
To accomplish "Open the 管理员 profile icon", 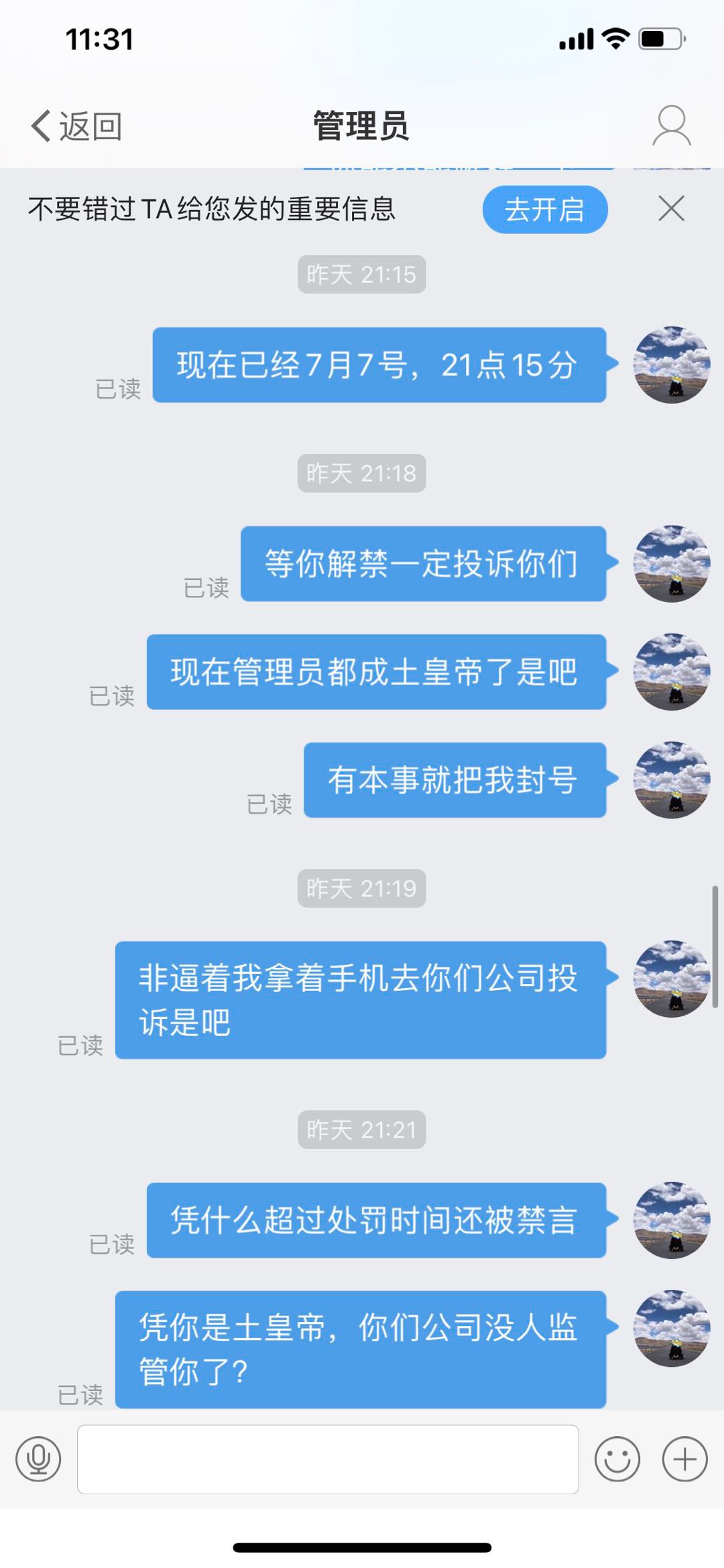I will pyautogui.click(x=671, y=125).
